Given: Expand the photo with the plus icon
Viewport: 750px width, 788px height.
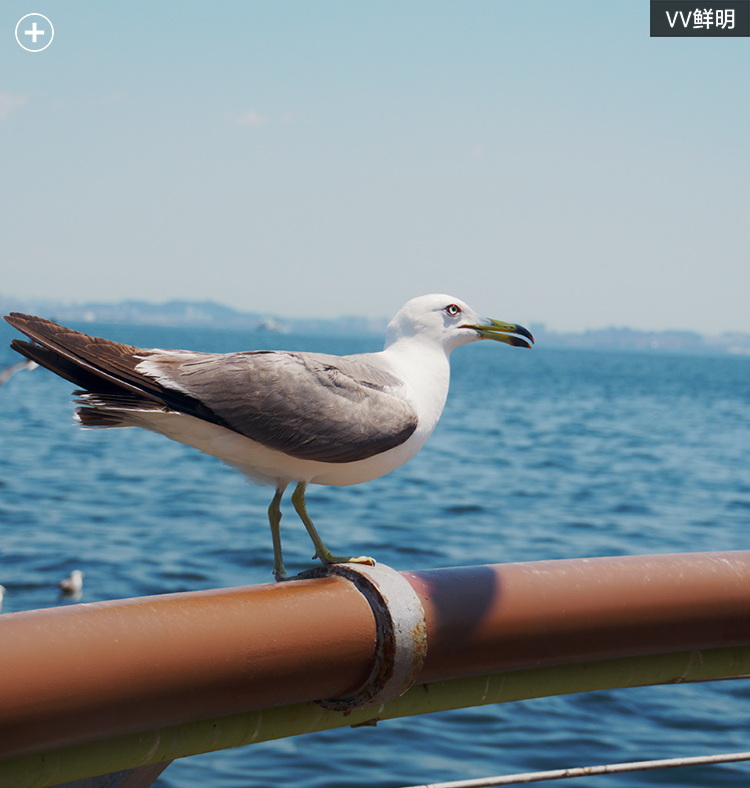Looking at the screenshot, I should click(x=34, y=32).
